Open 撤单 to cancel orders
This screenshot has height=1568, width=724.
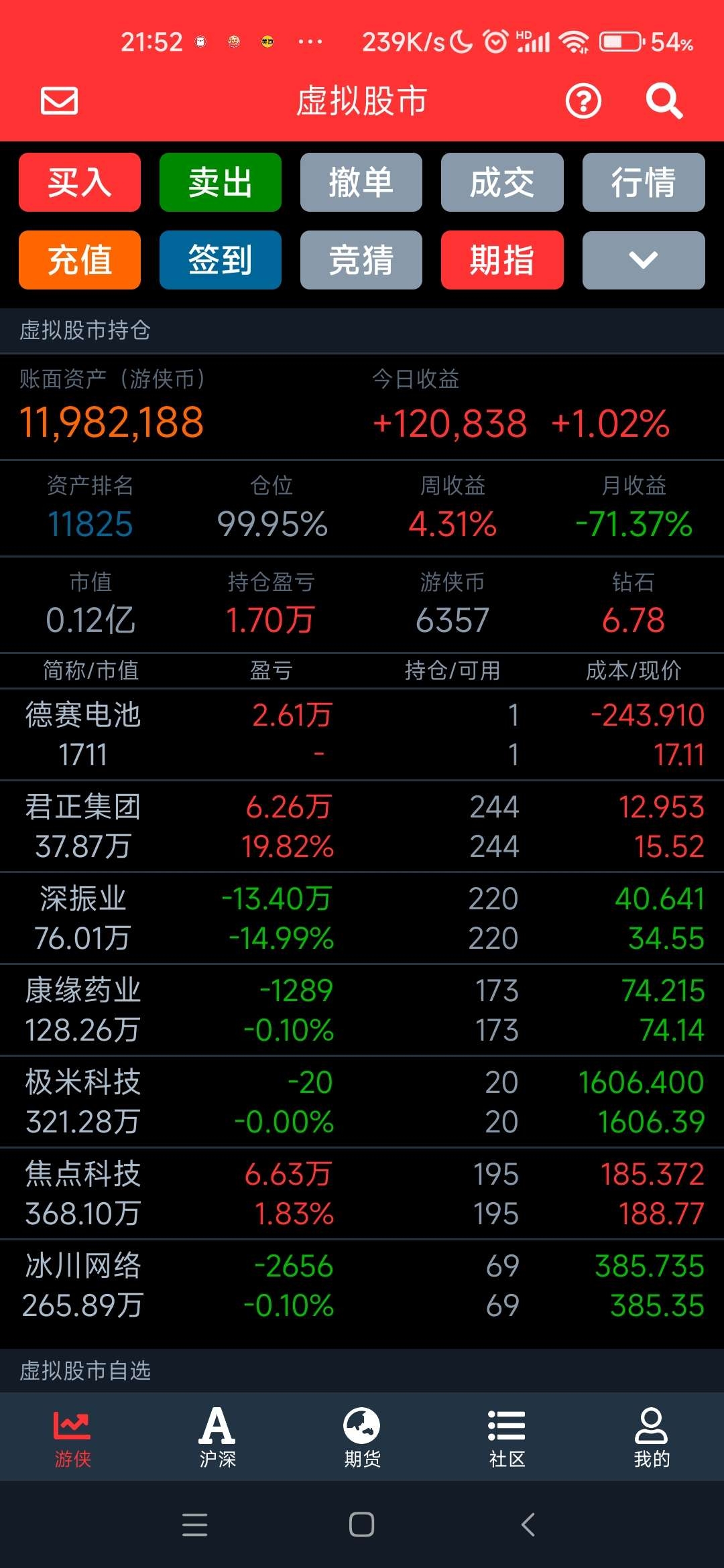tap(361, 182)
